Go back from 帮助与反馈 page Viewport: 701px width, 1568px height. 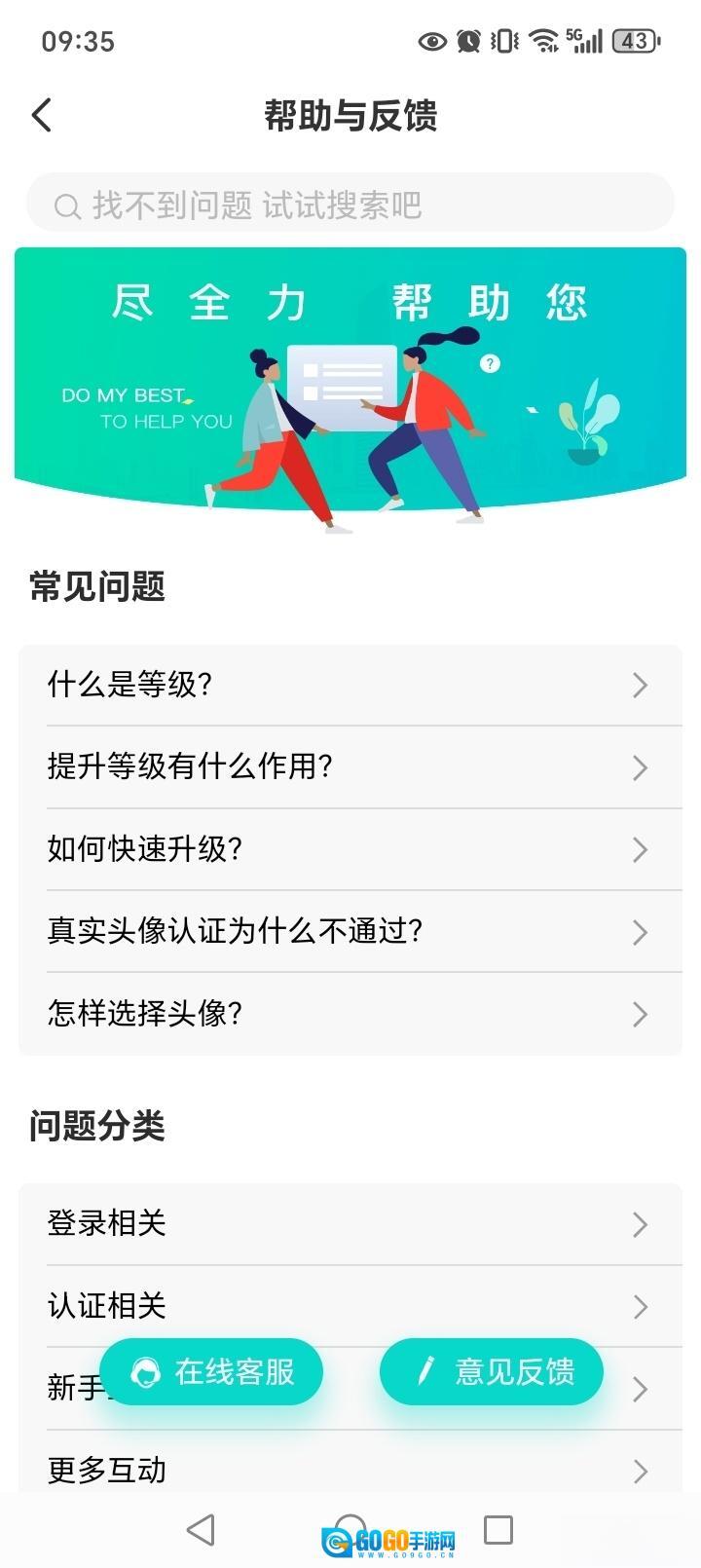click(41, 115)
